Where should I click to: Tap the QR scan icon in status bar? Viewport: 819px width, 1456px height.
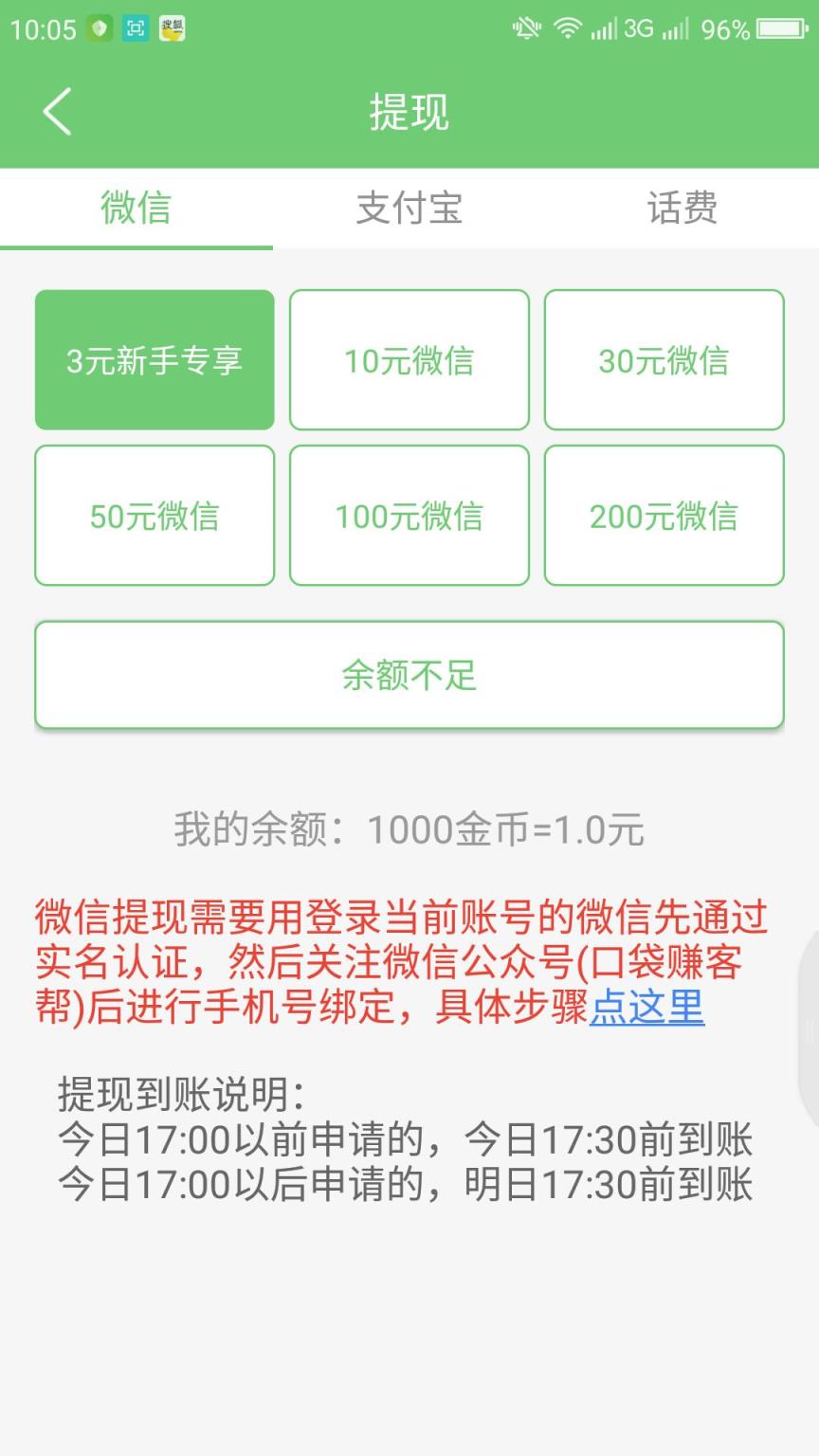pyautogui.click(x=134, y=29)
